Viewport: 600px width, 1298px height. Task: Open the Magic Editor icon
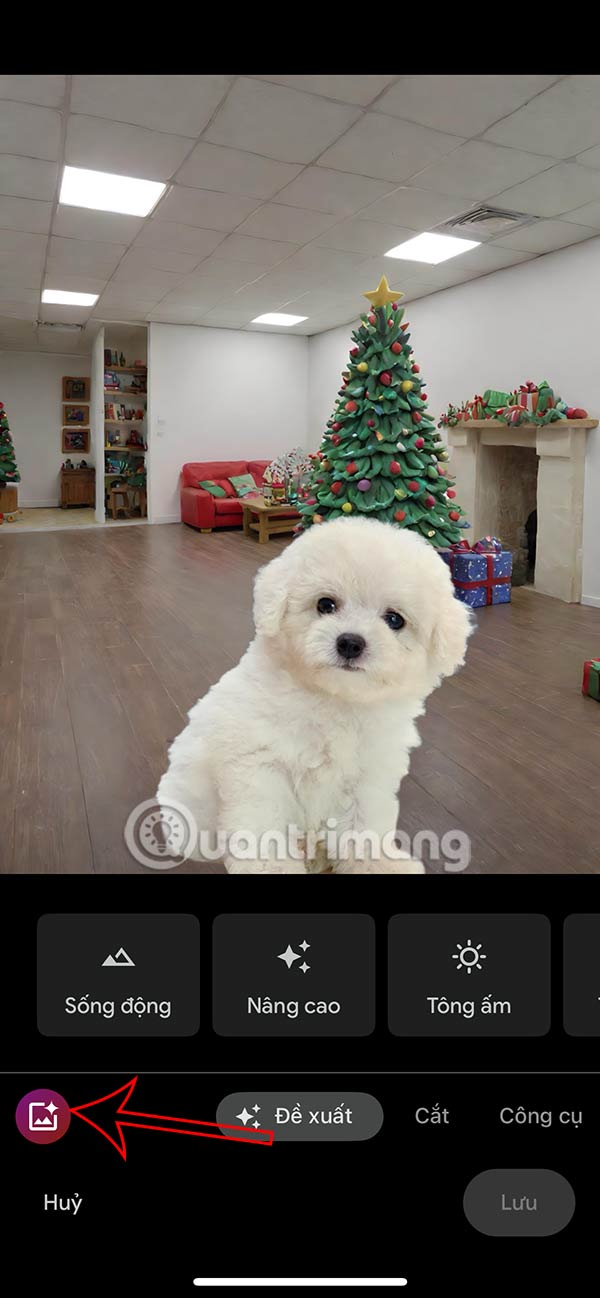point(42,1116)
